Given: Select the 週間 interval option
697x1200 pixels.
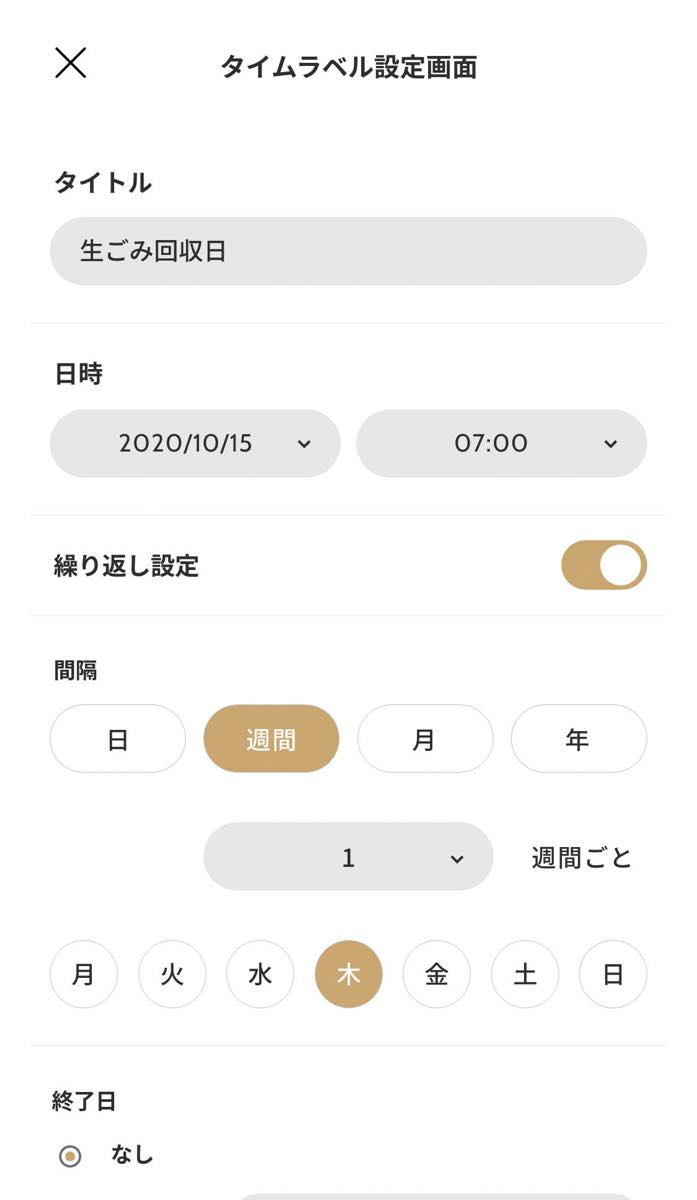Looking at the screenshot, I should pos(271,739).
